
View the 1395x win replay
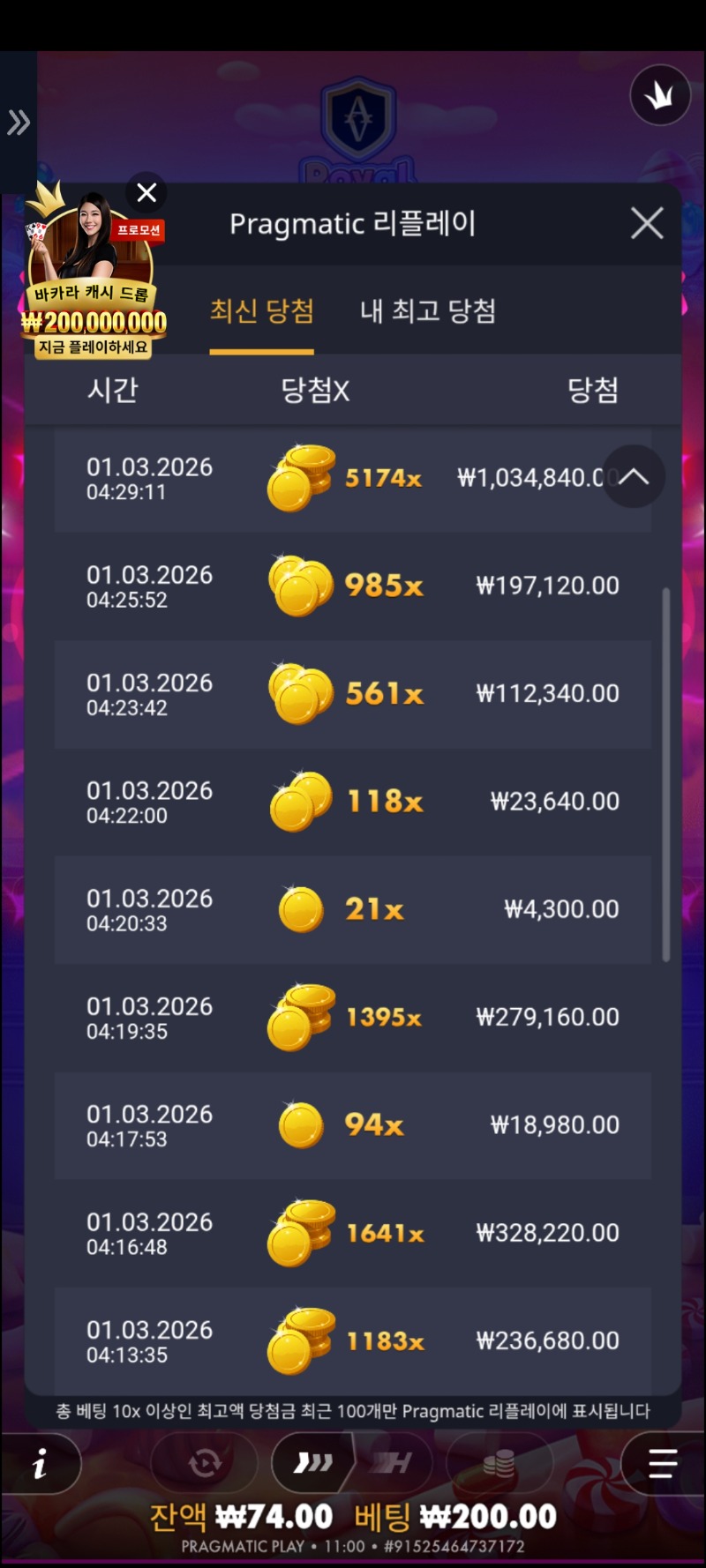coord(353,1018)
